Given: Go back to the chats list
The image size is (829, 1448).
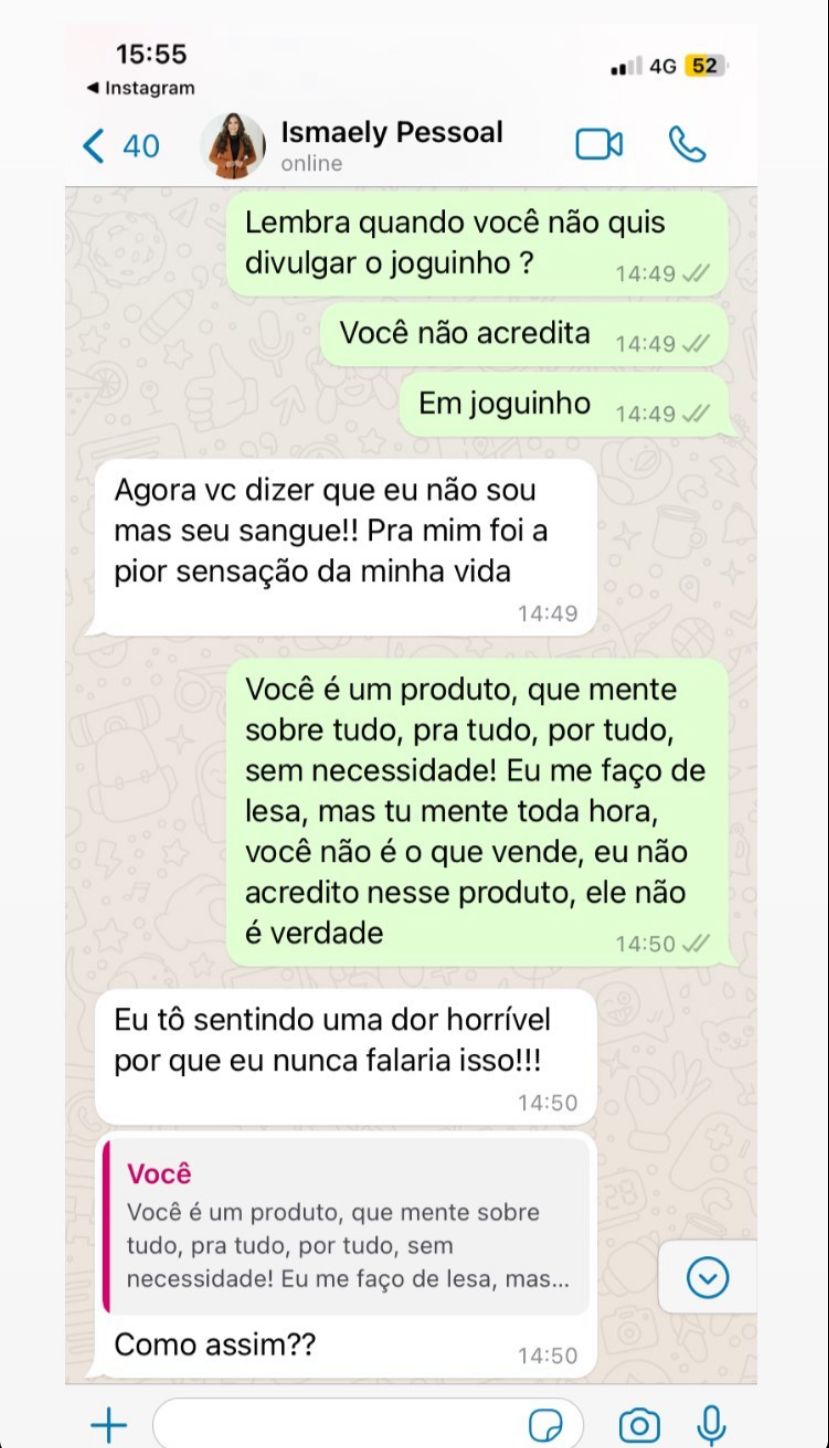Looking at the screenshot, I should tap(120, 146).
